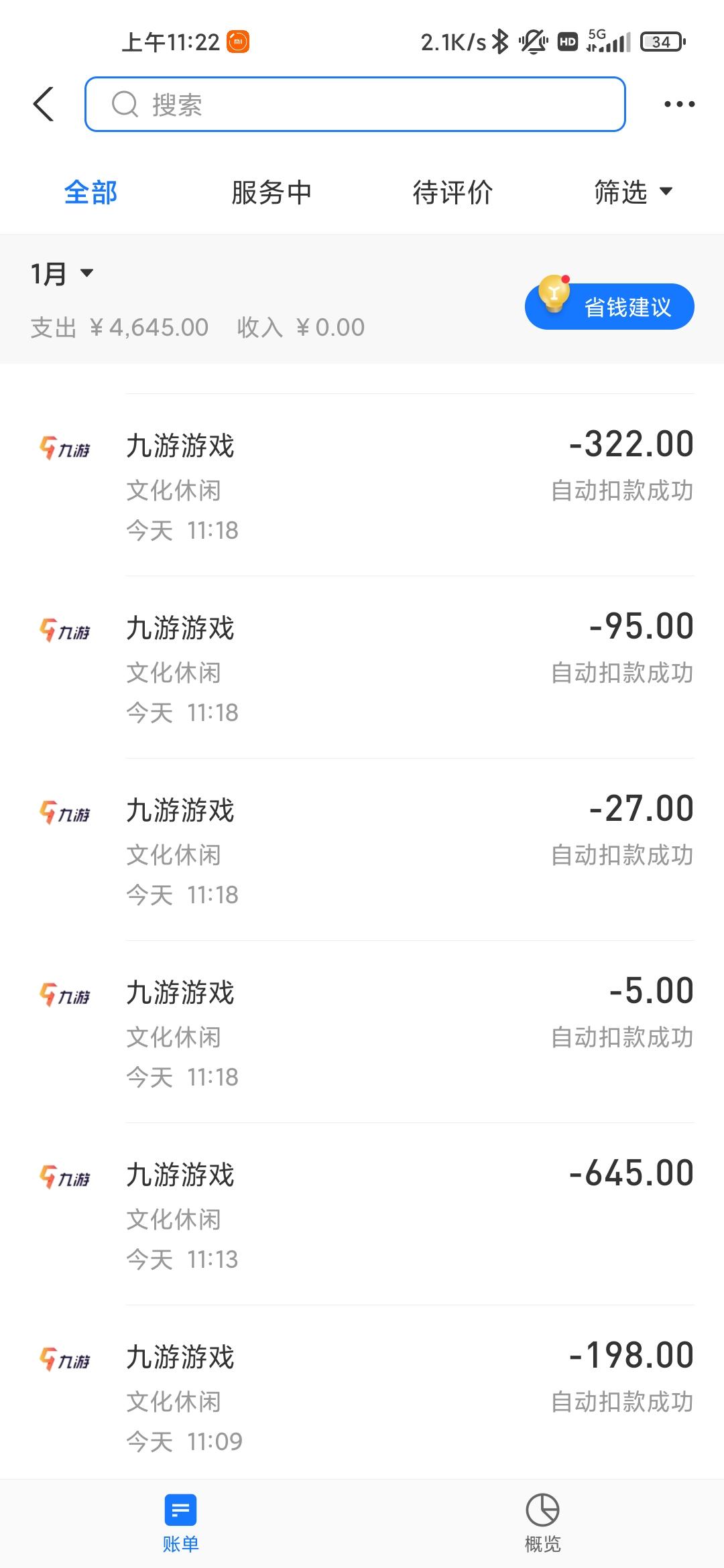
Task: Go to the 概览 overview tab
Action: click(542, 1524)
